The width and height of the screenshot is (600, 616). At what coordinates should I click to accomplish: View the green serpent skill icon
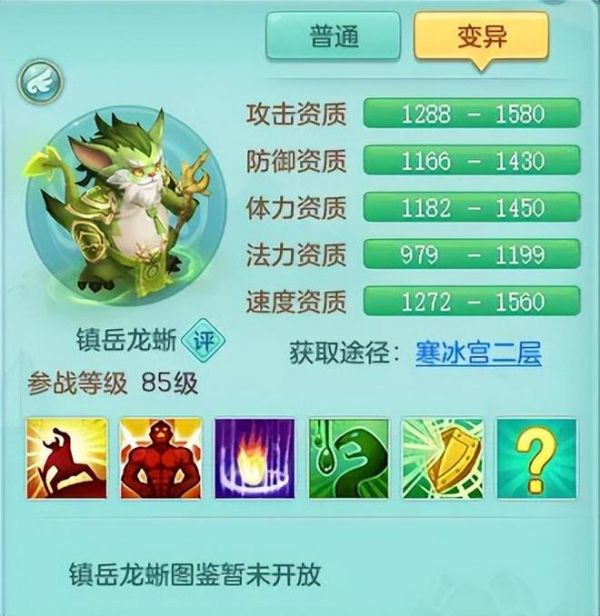[348, 459]
